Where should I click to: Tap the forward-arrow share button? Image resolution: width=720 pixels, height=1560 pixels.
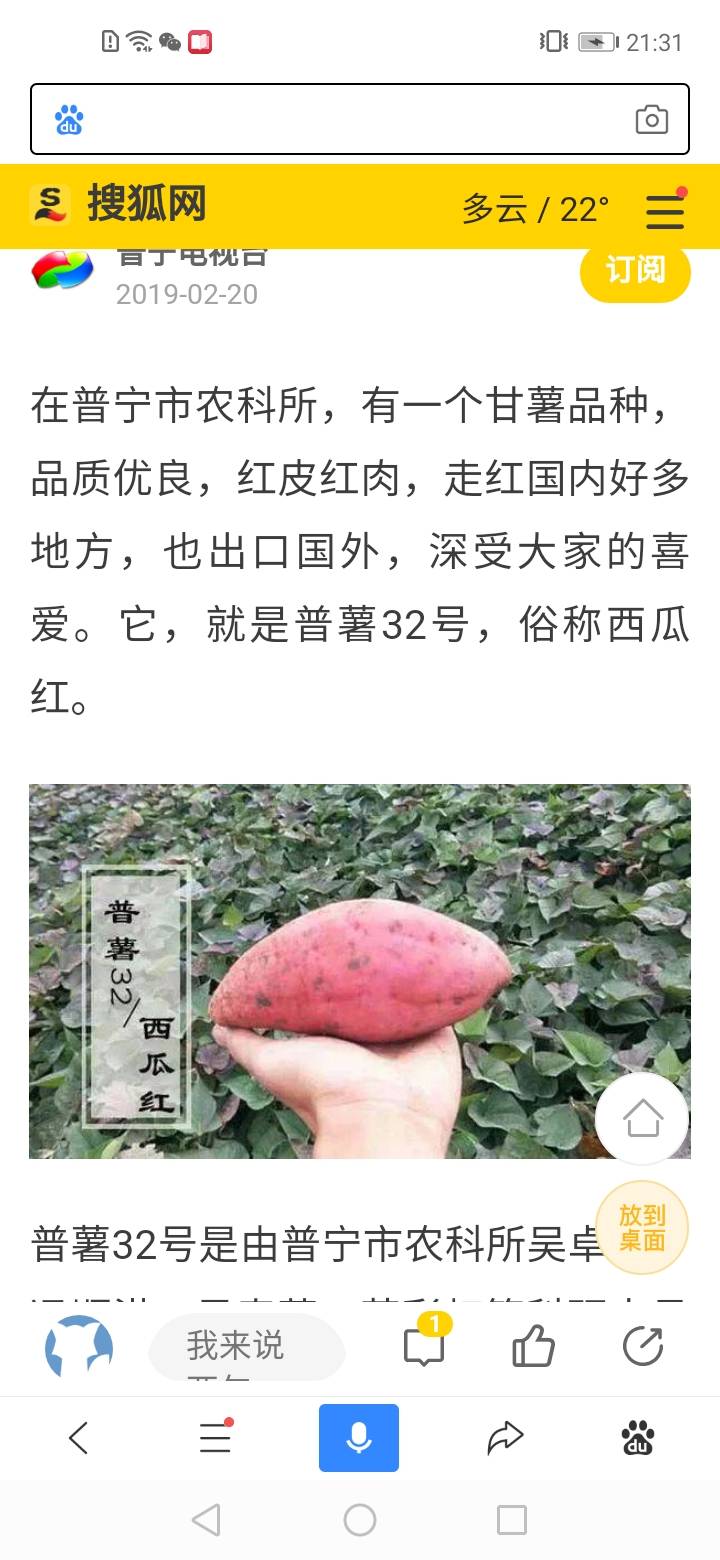coord(505,1438)
